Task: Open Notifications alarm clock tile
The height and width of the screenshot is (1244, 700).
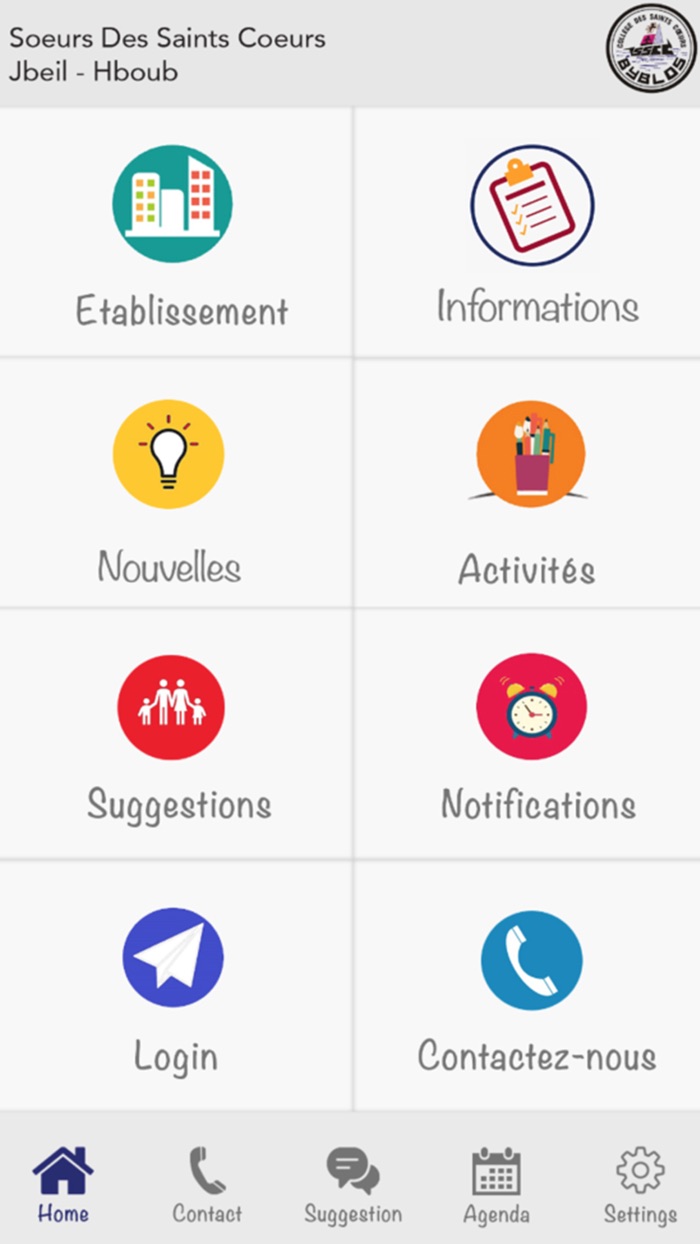Action: pyautogui.click(x=532, y=735)
